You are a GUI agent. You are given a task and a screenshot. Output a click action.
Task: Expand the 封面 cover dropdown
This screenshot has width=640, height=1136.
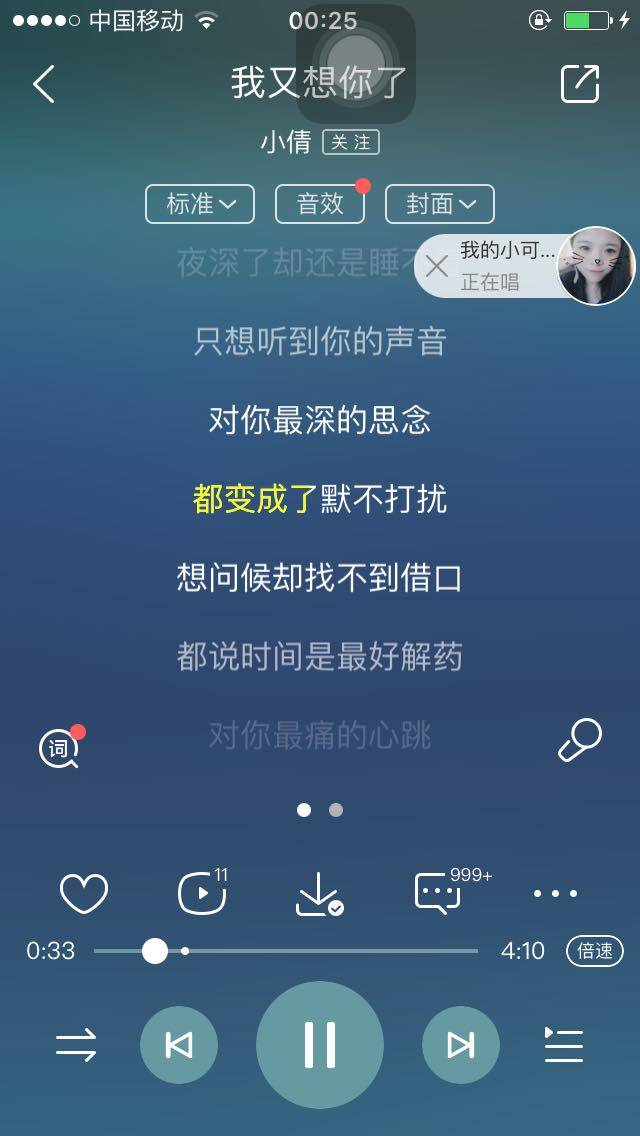coord(439,204)
